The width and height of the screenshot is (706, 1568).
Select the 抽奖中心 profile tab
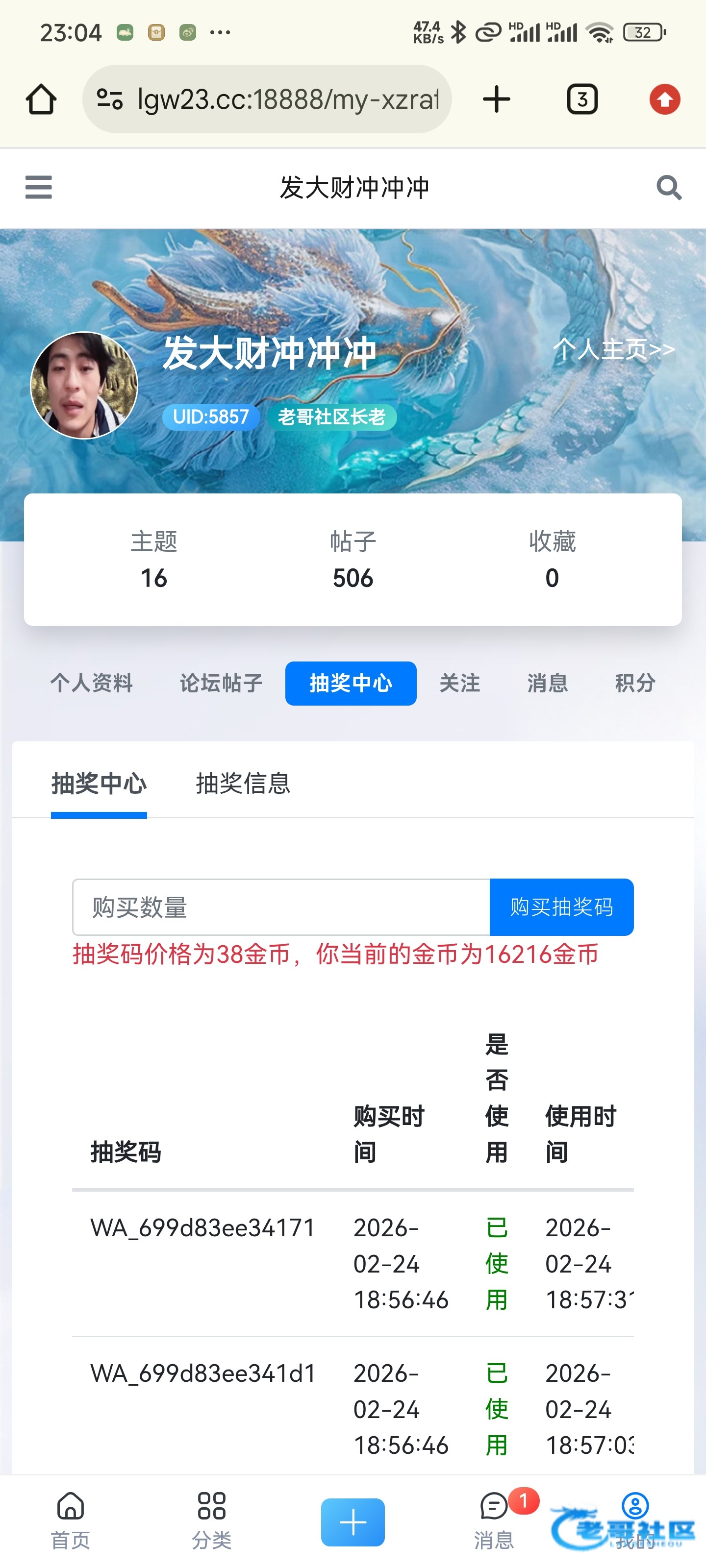click(x=351, y=683)
